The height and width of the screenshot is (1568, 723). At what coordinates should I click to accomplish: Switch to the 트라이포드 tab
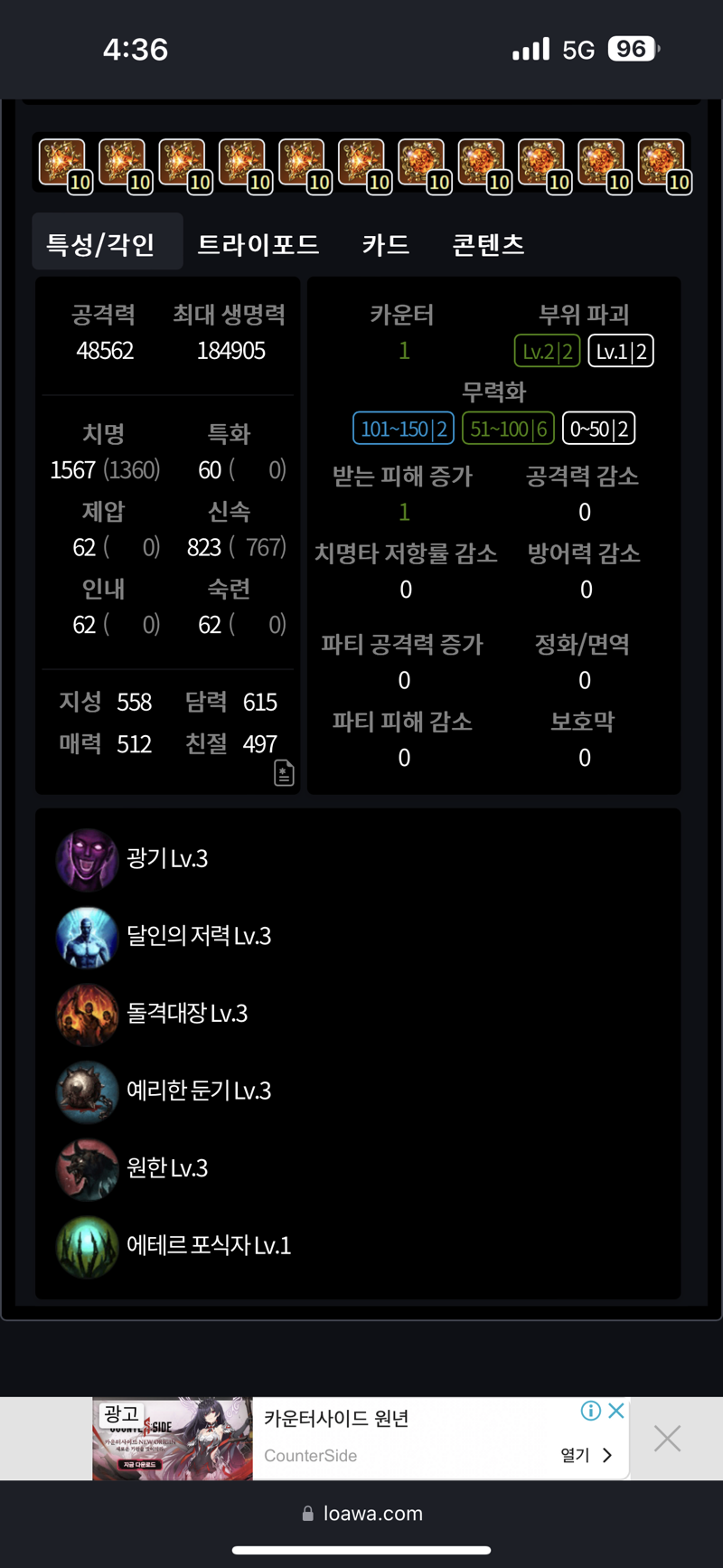(x=258, y=244)
